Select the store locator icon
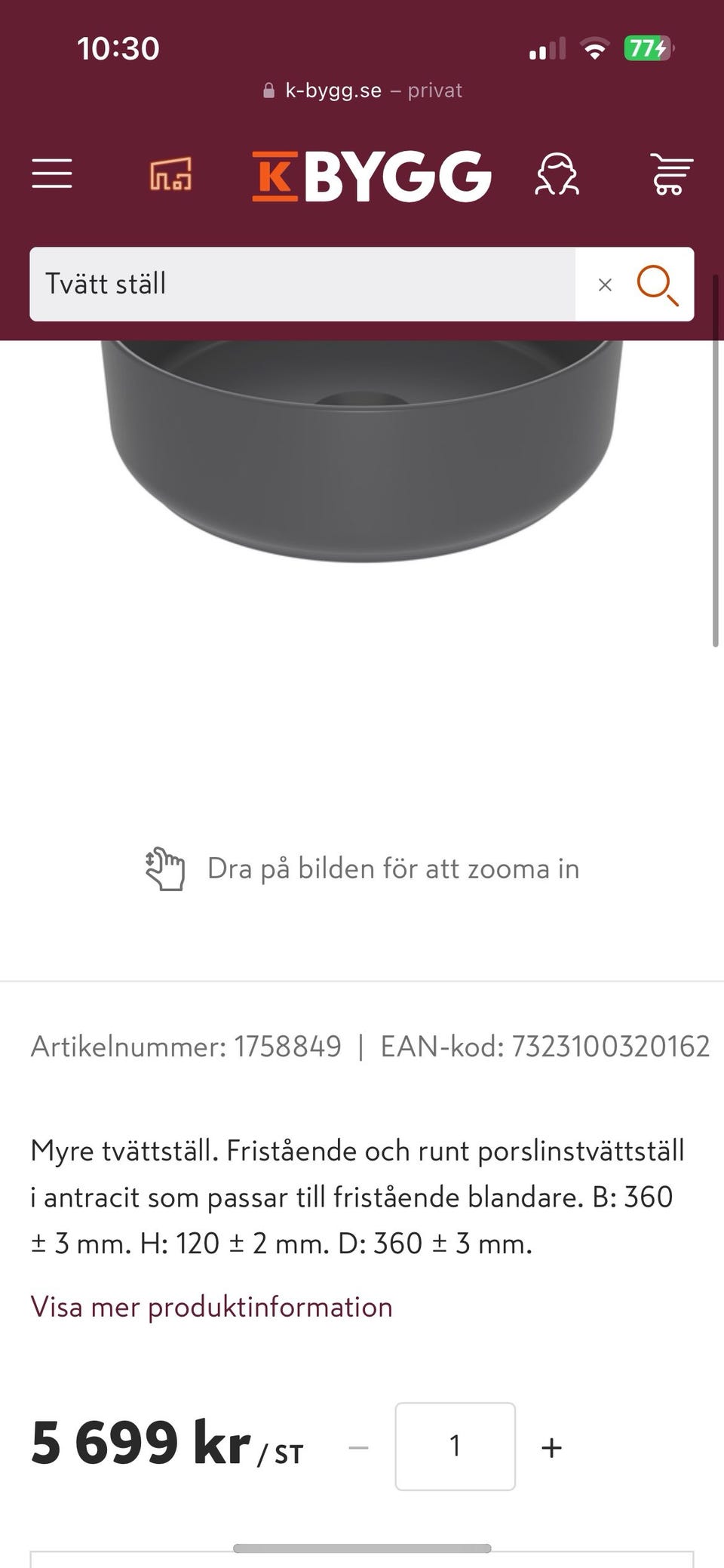 click(169, 174)
